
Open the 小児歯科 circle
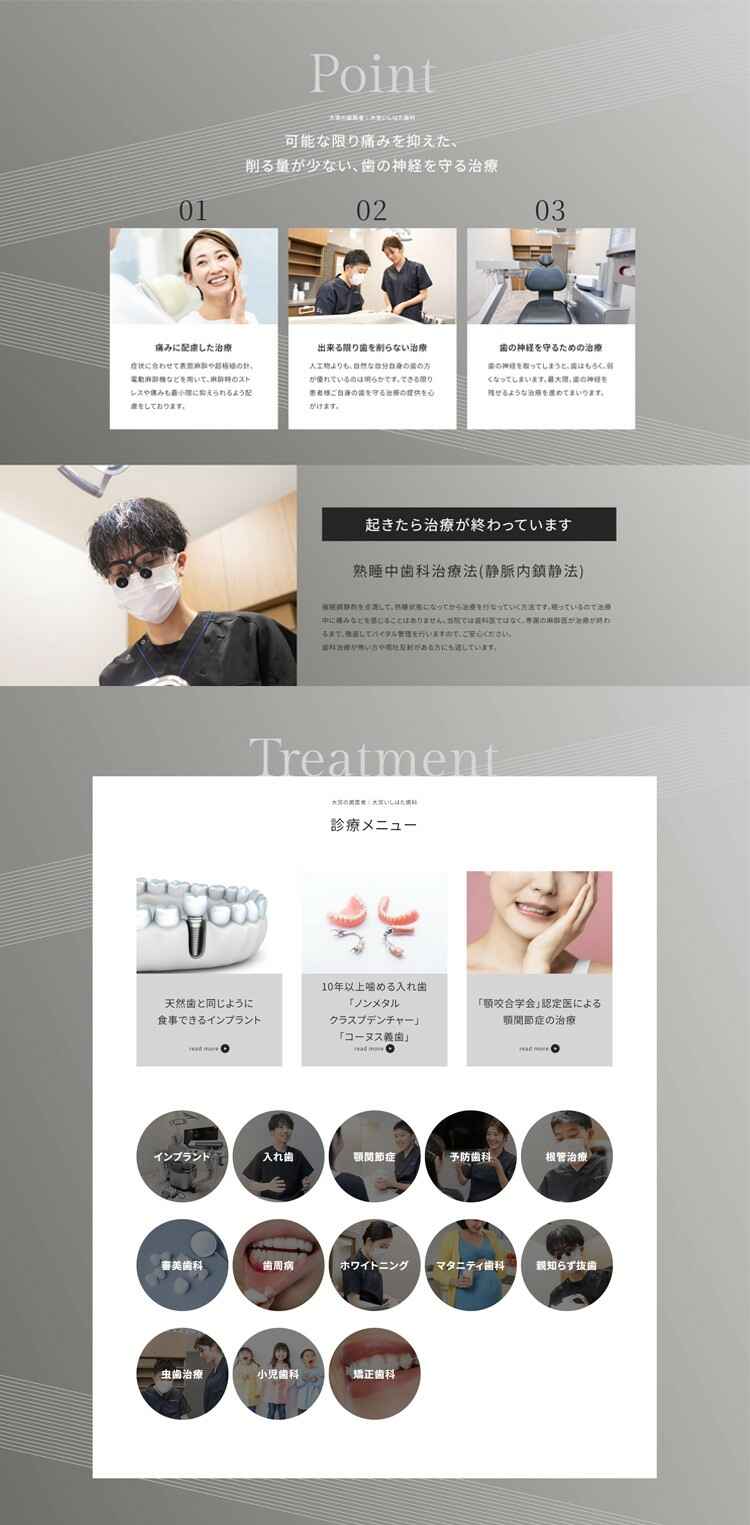(x=278, y=1374)
